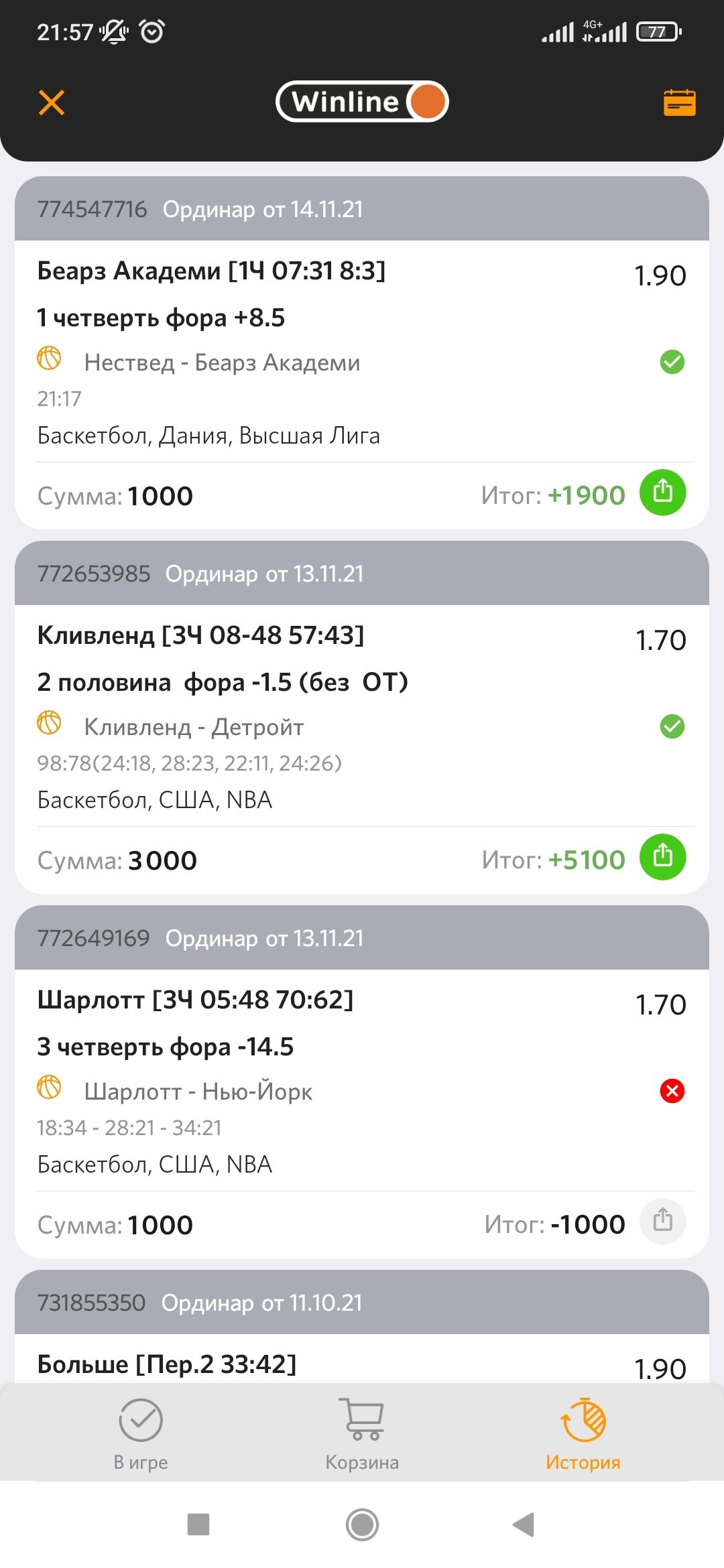
Task: Close the bet history screen
Action: 52,103
